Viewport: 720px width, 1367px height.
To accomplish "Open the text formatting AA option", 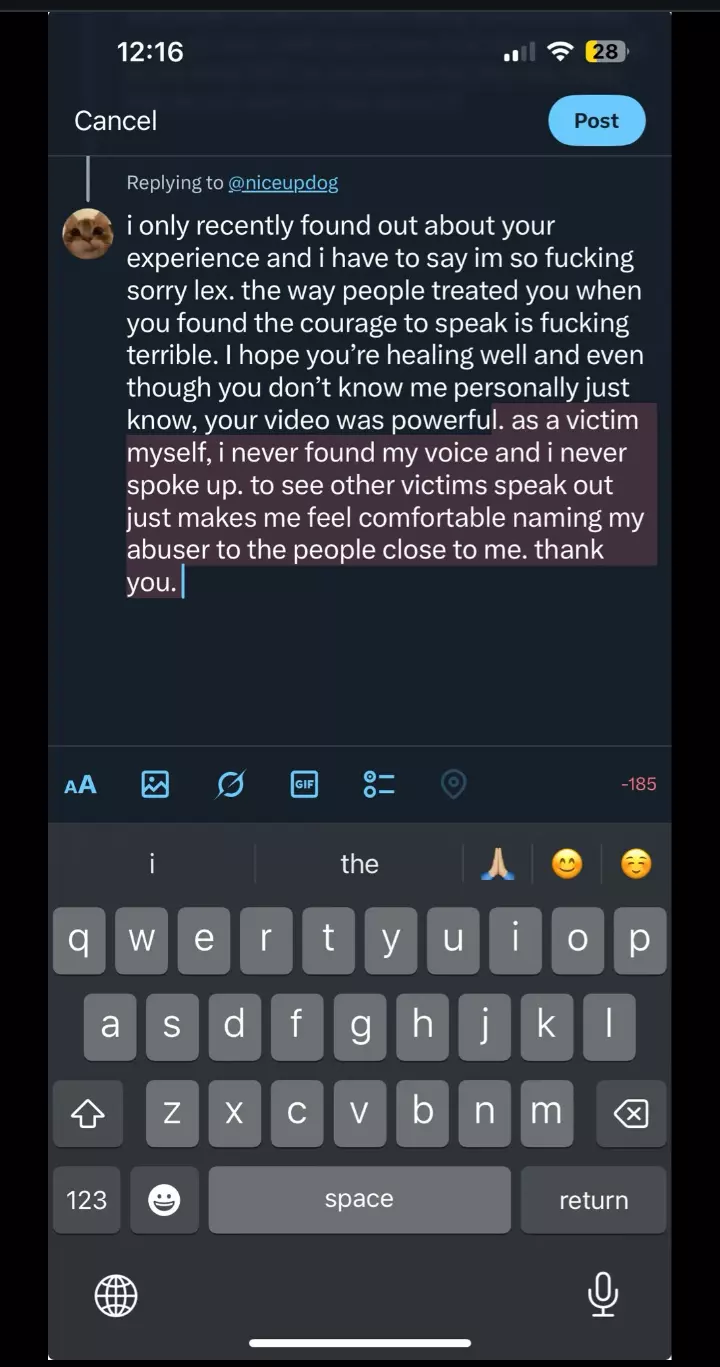I will click(80, 785).
